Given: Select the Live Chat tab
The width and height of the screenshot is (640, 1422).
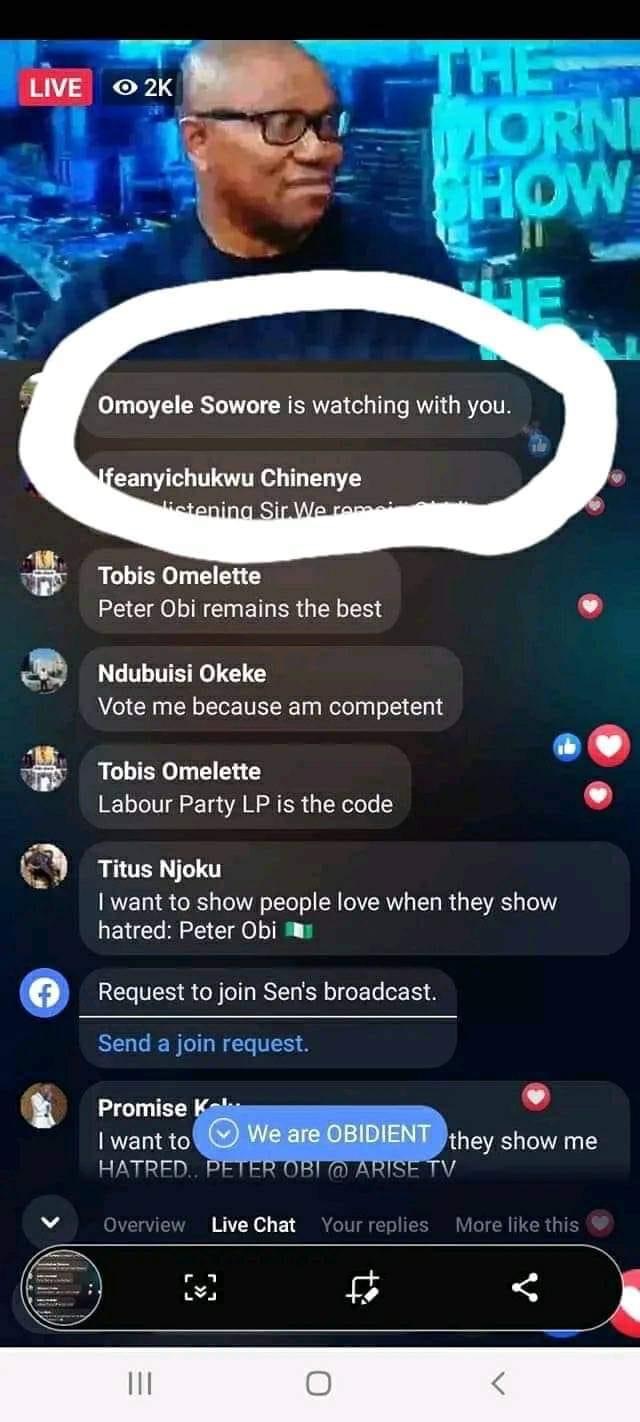Looking at the screenshot, I should tap(253, 1224).
